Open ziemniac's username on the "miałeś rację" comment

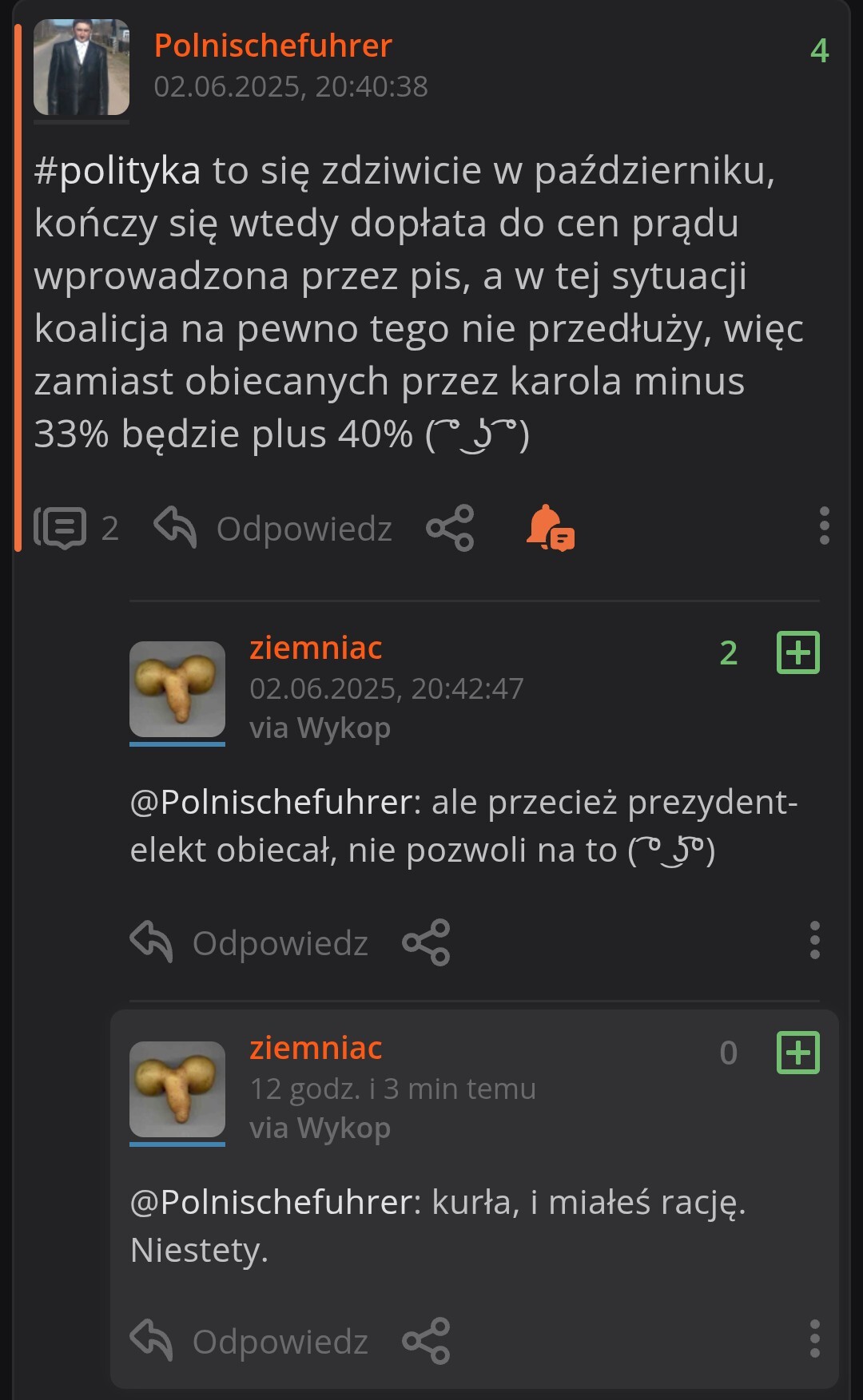click(316, 1048)
